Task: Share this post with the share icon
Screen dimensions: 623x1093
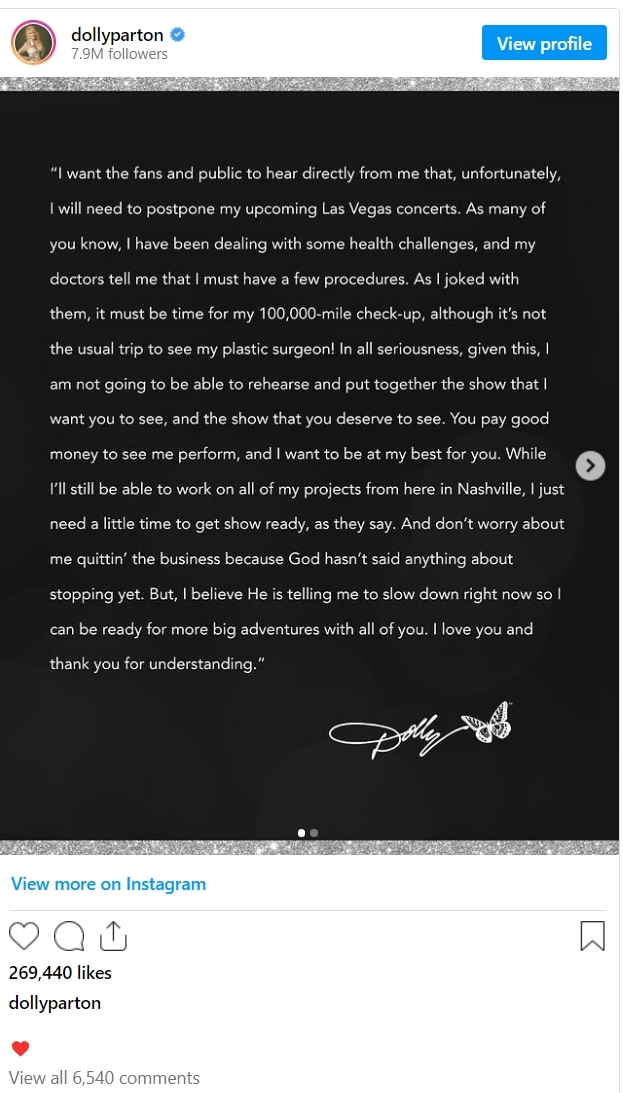Action: 113,936
